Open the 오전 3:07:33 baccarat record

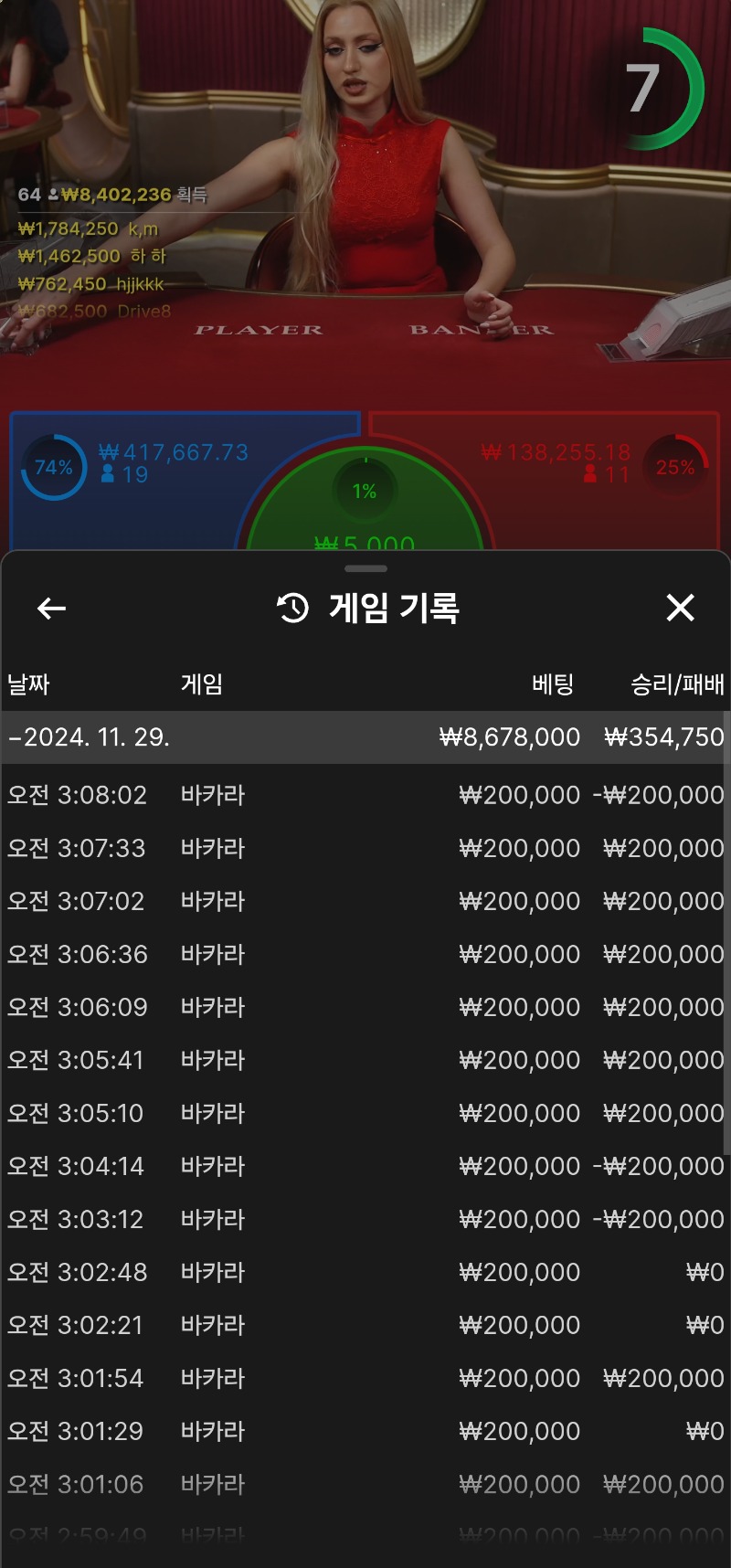click(365, 848)
